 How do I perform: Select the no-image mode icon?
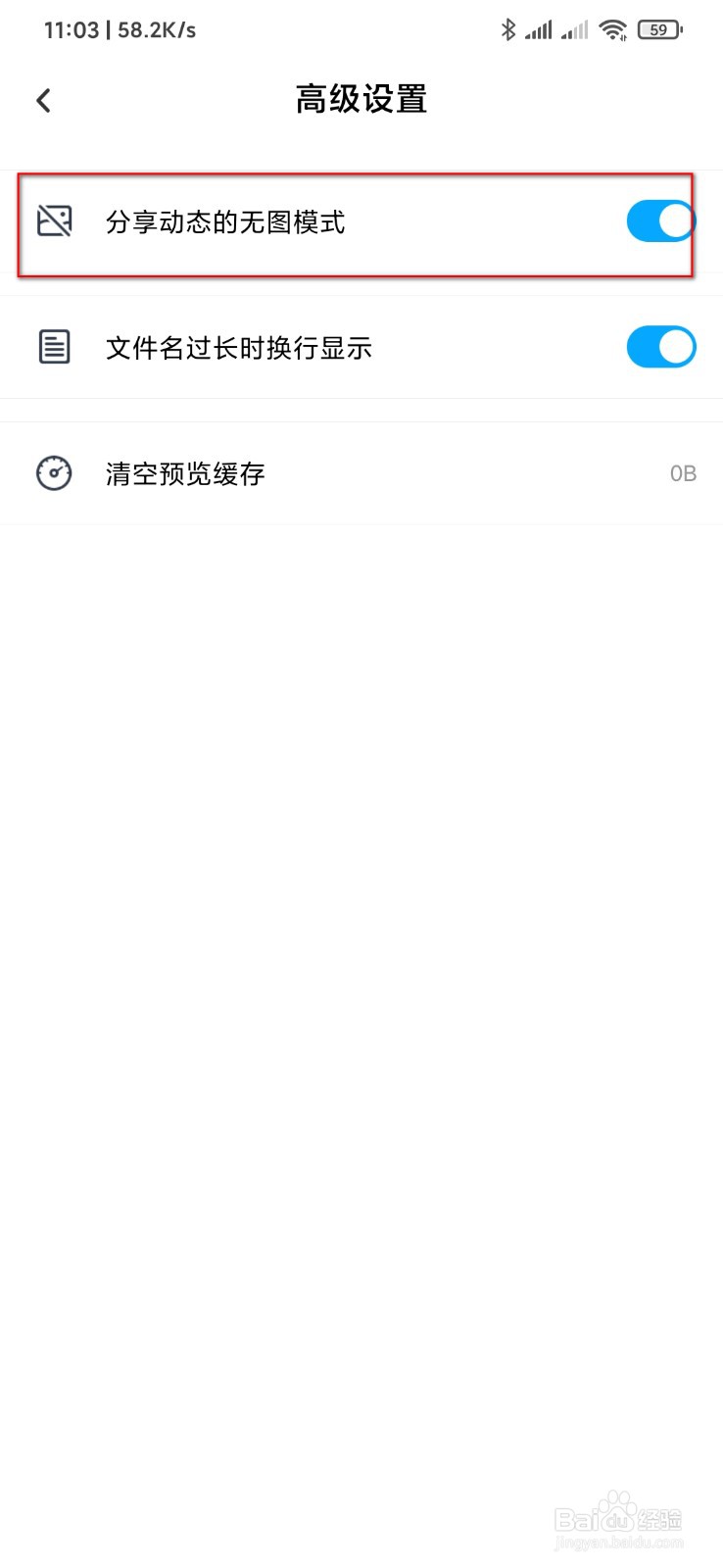[x=56, y=220]
